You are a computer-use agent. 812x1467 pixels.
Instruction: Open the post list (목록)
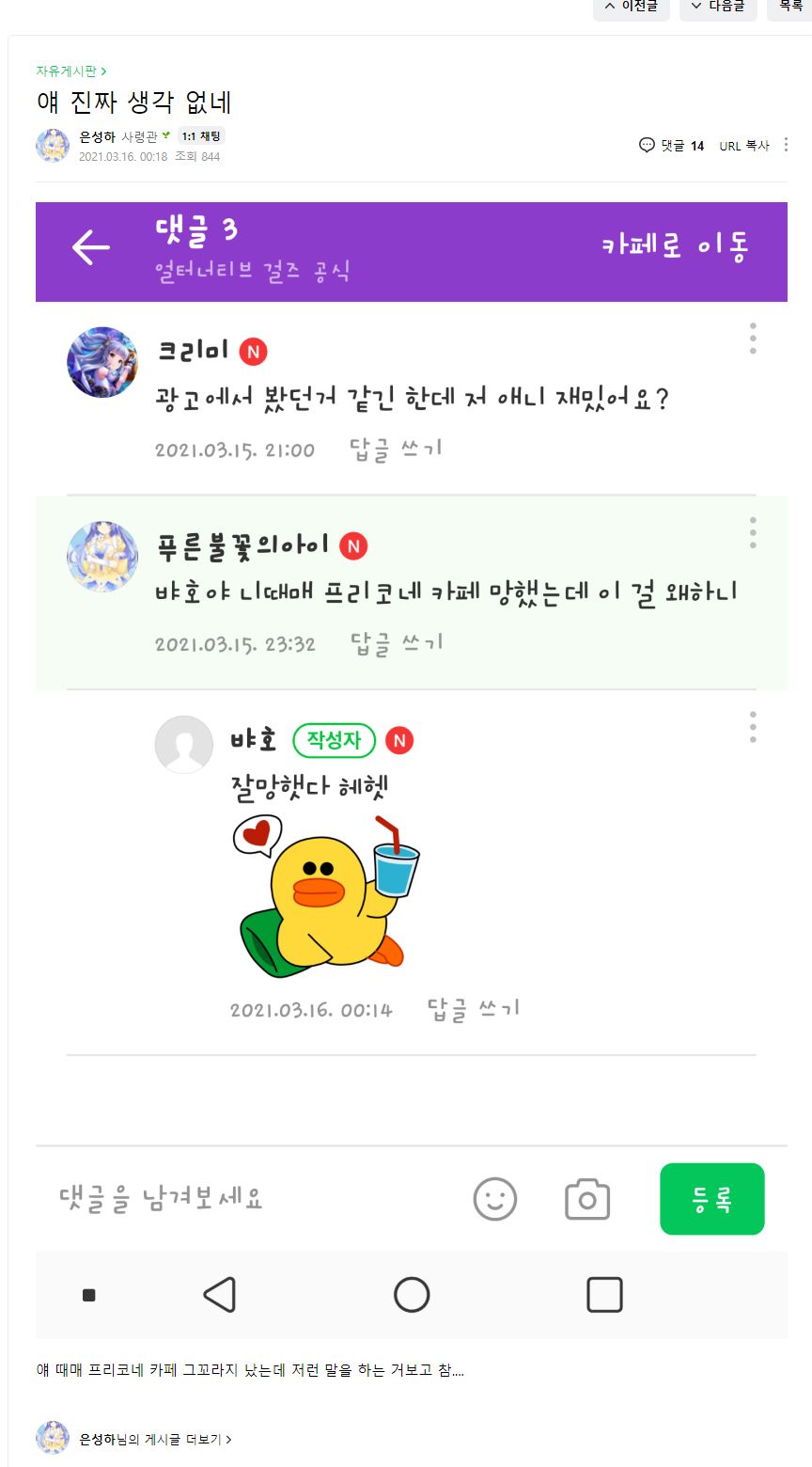tap(789, 7)
